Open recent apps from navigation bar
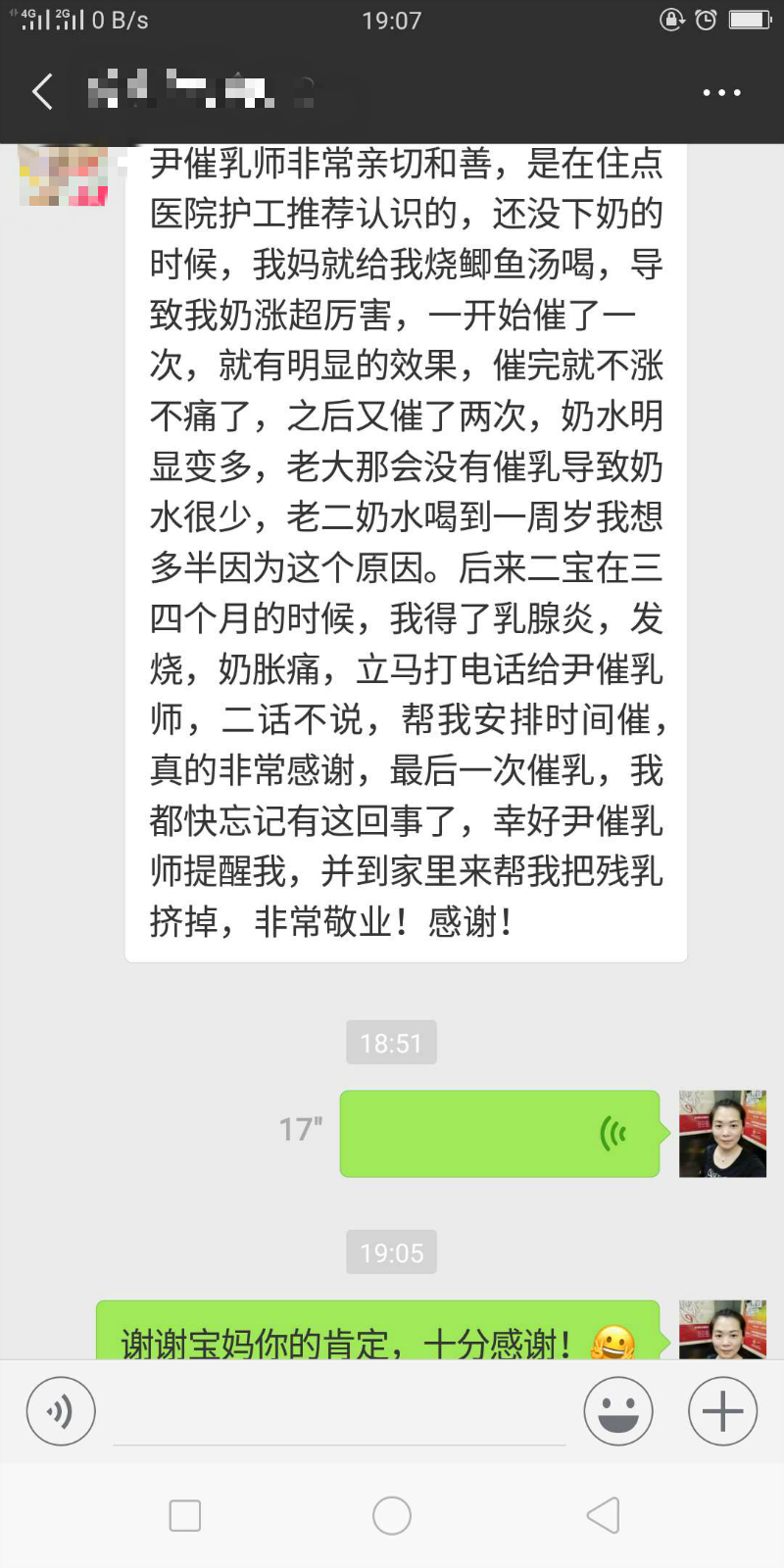The height and width of the screenshot is (1568, 784). [x=185, y=1516]
